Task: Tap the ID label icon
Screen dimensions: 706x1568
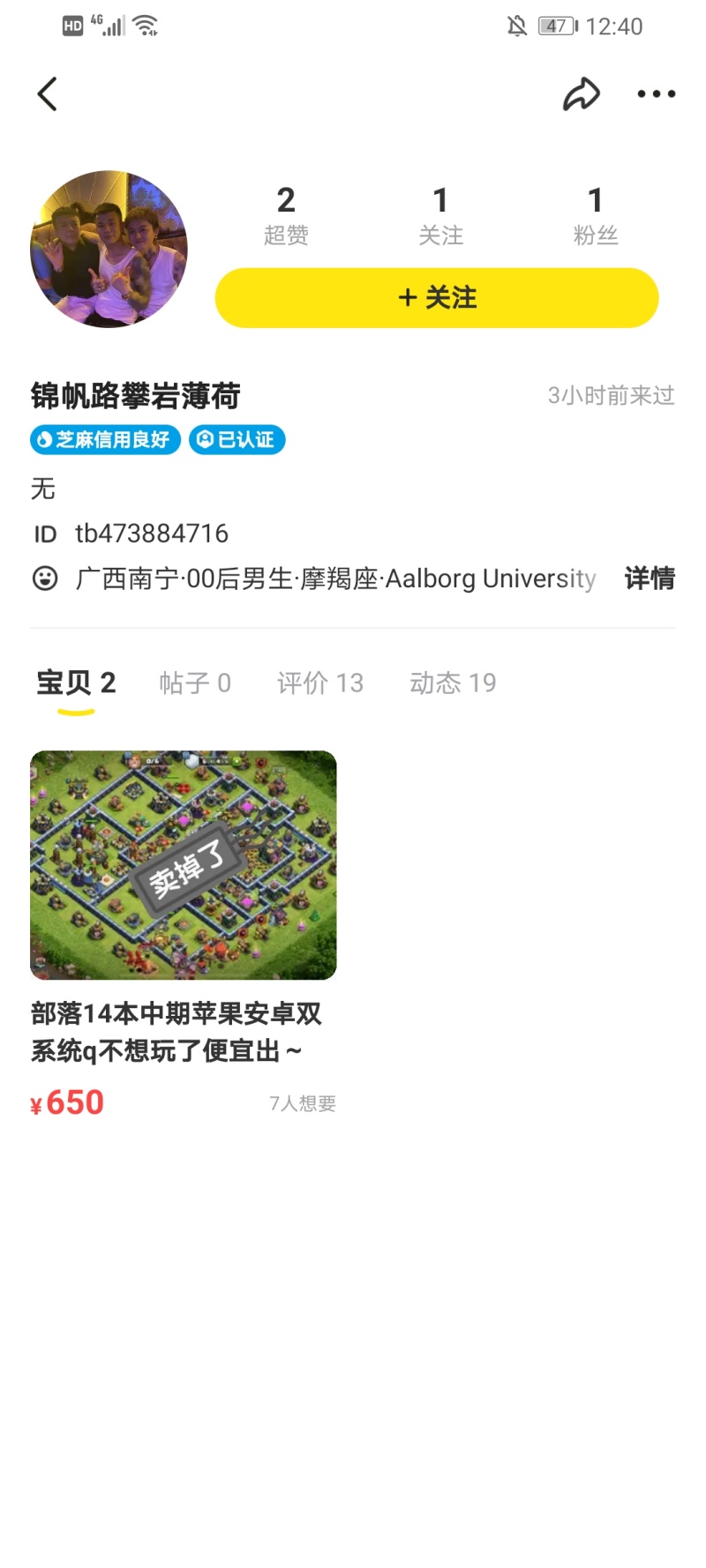Action: (x=44, y=533)
